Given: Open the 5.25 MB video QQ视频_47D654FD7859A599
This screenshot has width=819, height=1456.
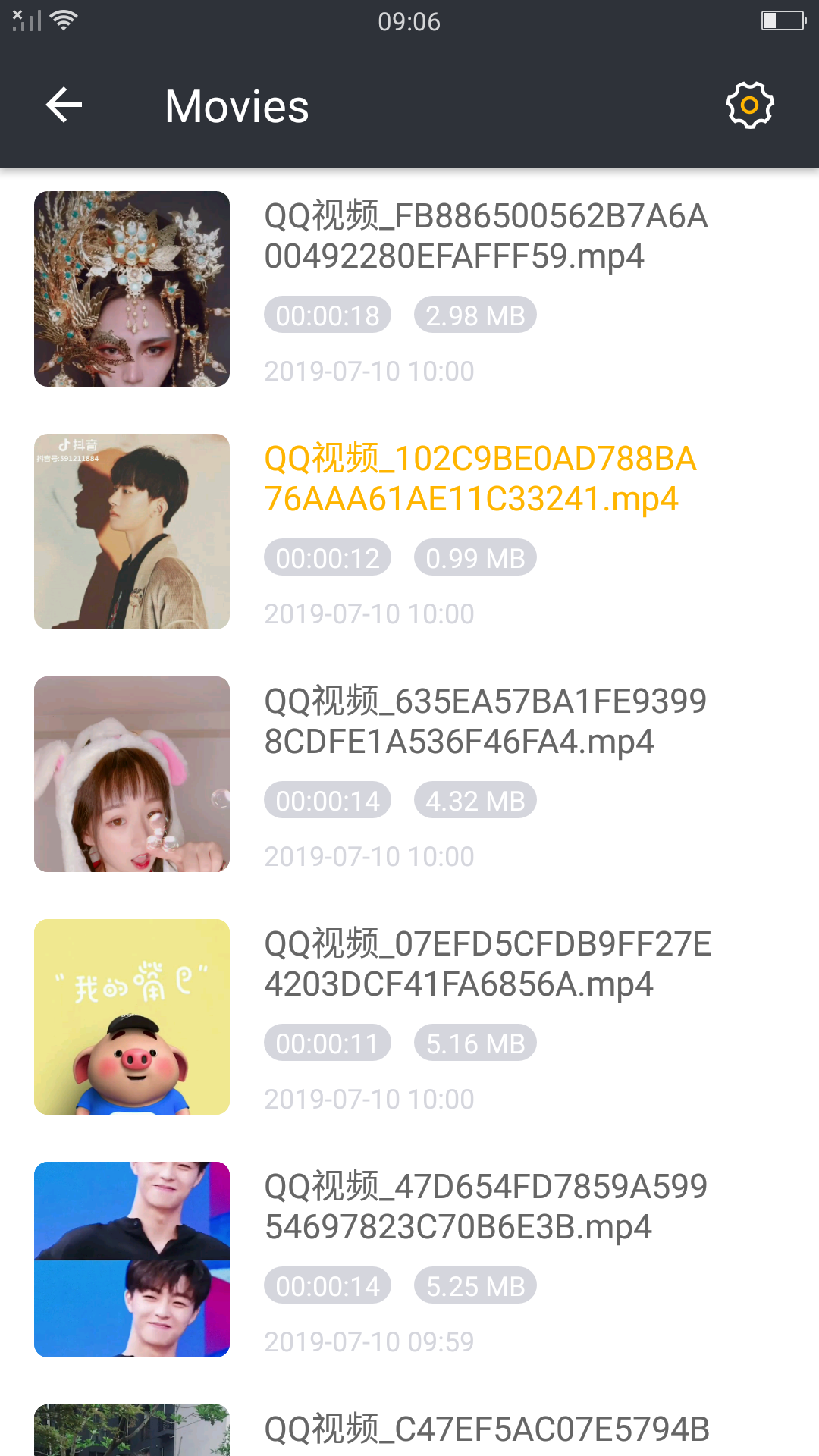Looking at the screenshot, I should pyautogui.click(x=485, y=1207).
